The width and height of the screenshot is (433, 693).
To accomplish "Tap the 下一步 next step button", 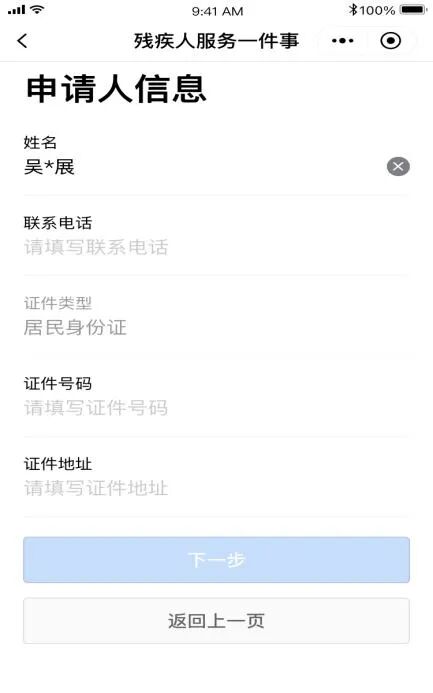I will (216, 560).
